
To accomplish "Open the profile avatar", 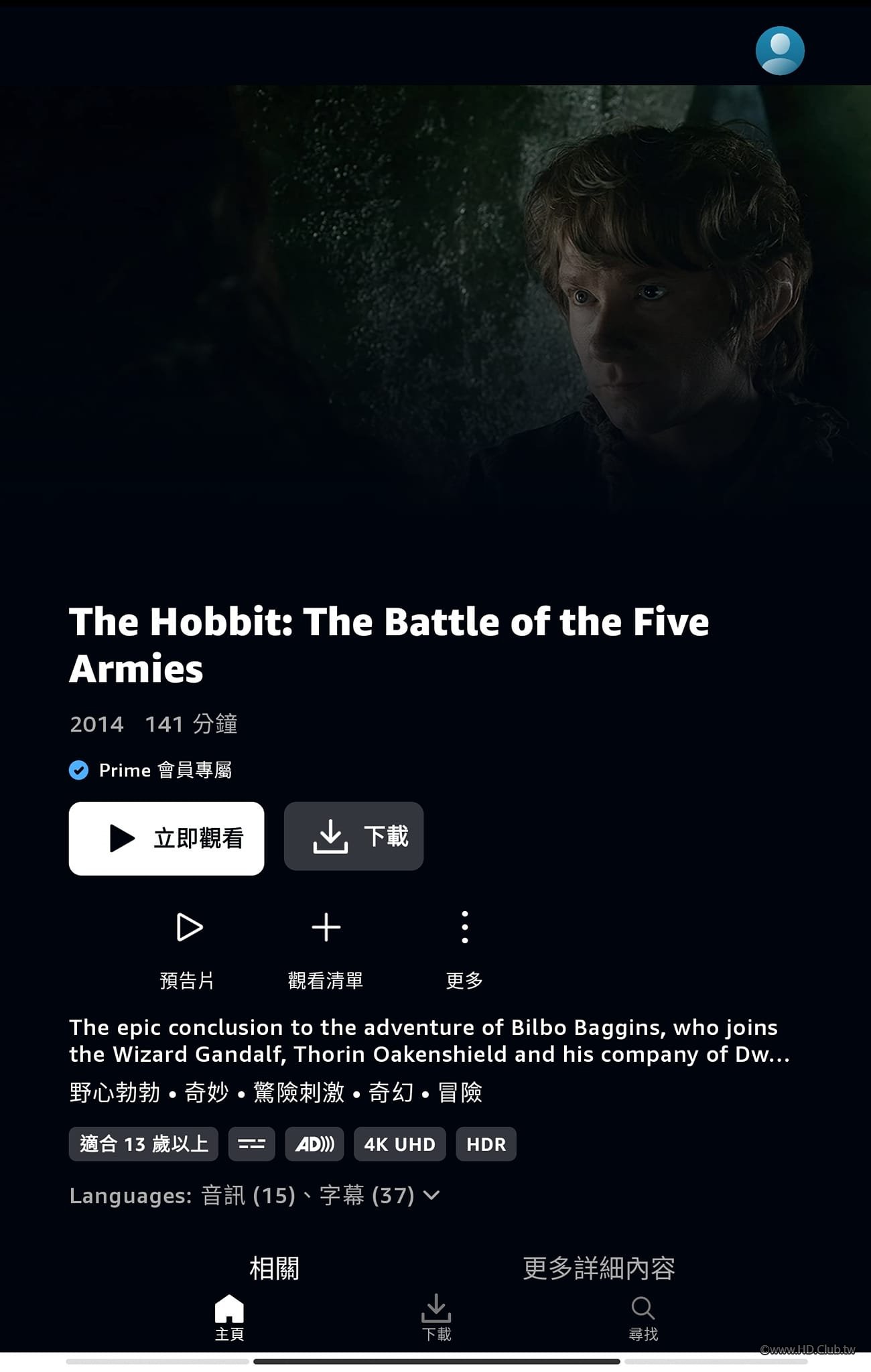I will [780, 51].
